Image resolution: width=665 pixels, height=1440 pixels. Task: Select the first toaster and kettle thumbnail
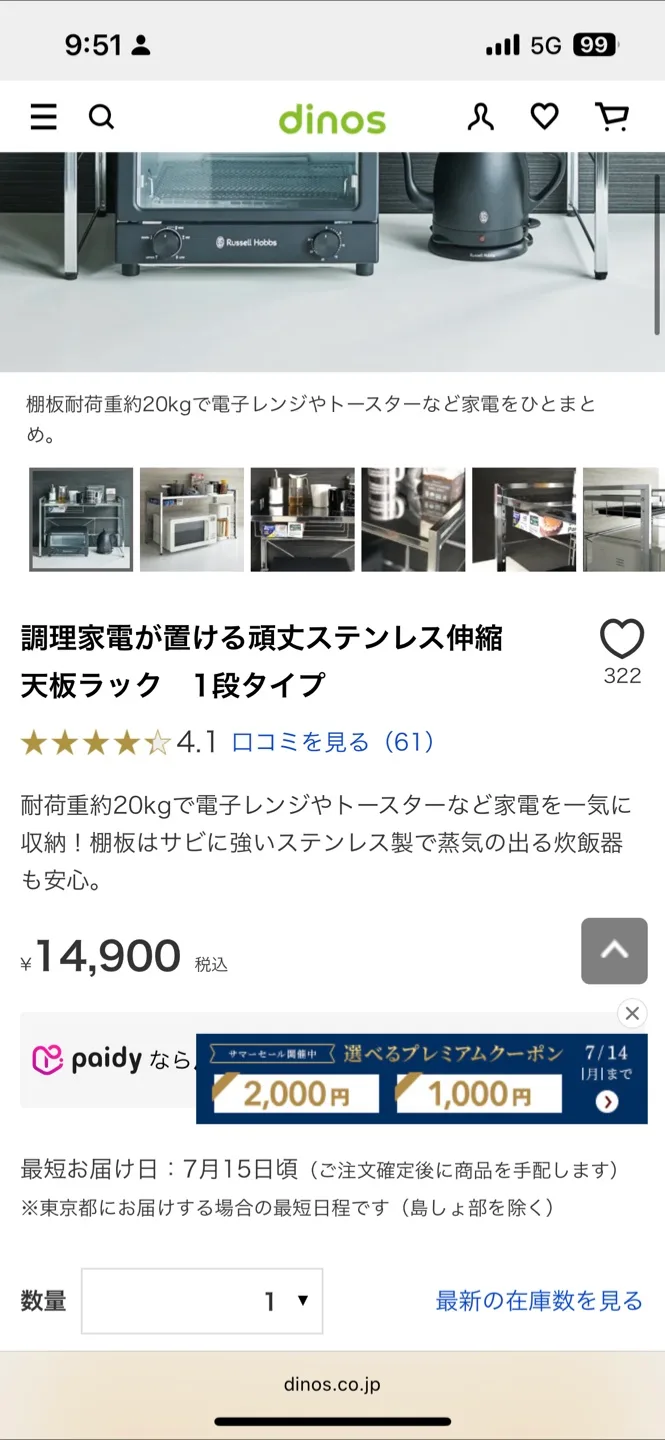(x=81, y=519)
